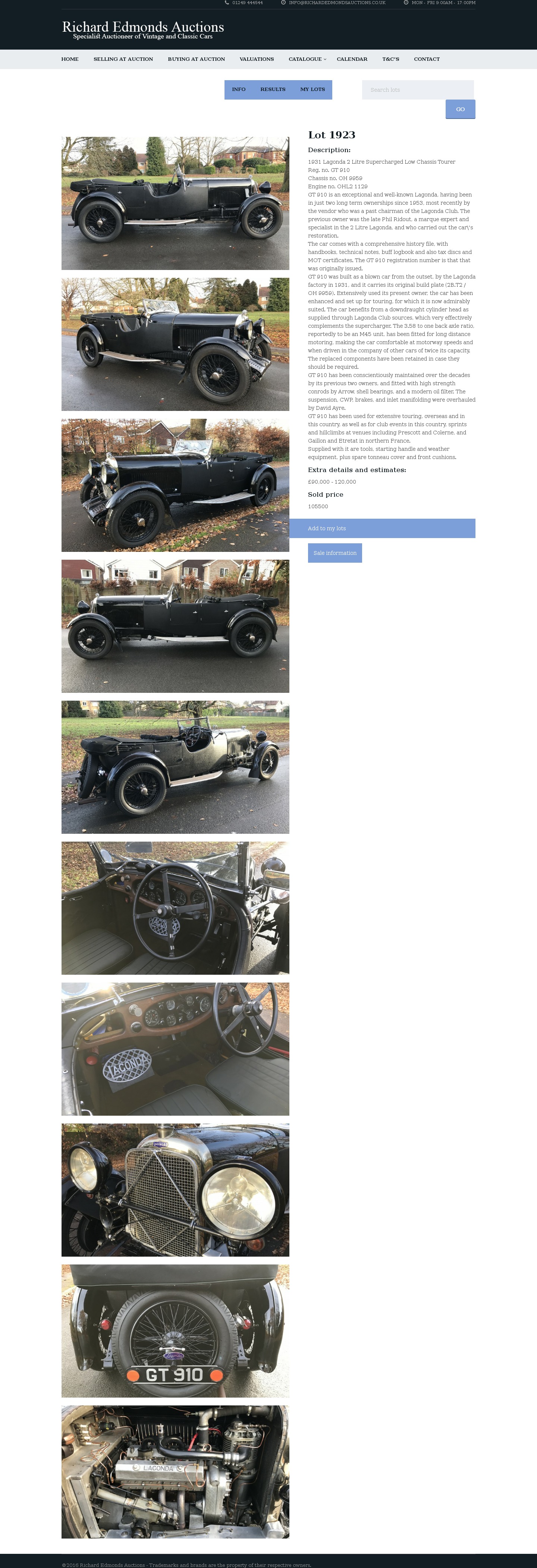View the T&C's page
The height and width of the screenshot is (1568, 537).
[x=390, y=59]
